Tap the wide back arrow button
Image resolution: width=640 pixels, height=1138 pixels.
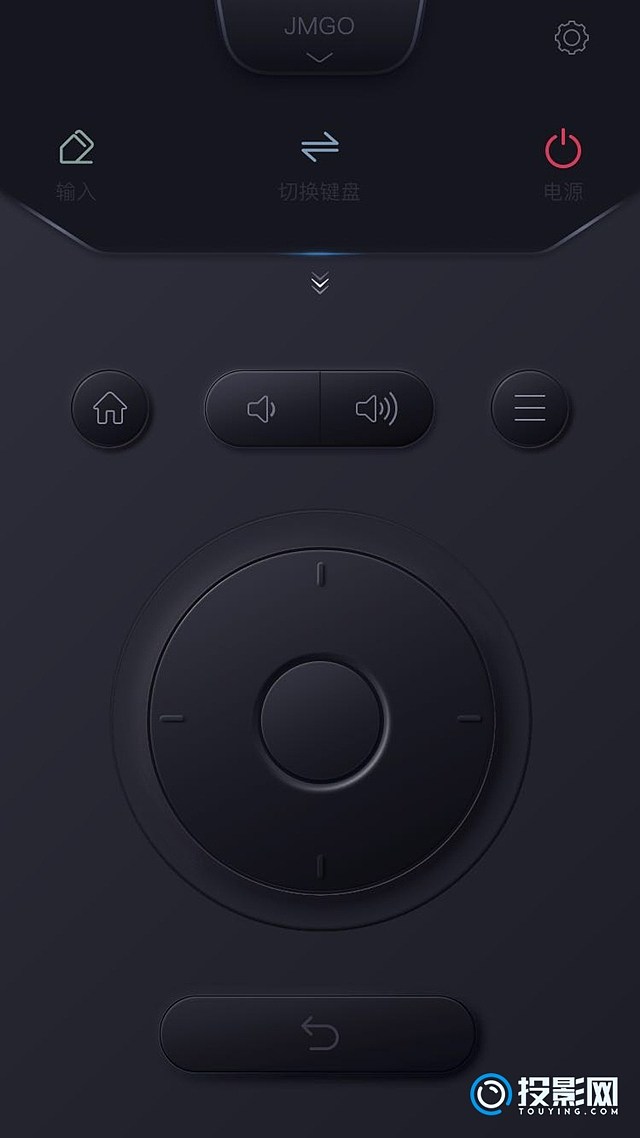click(x=318, y=1034)
